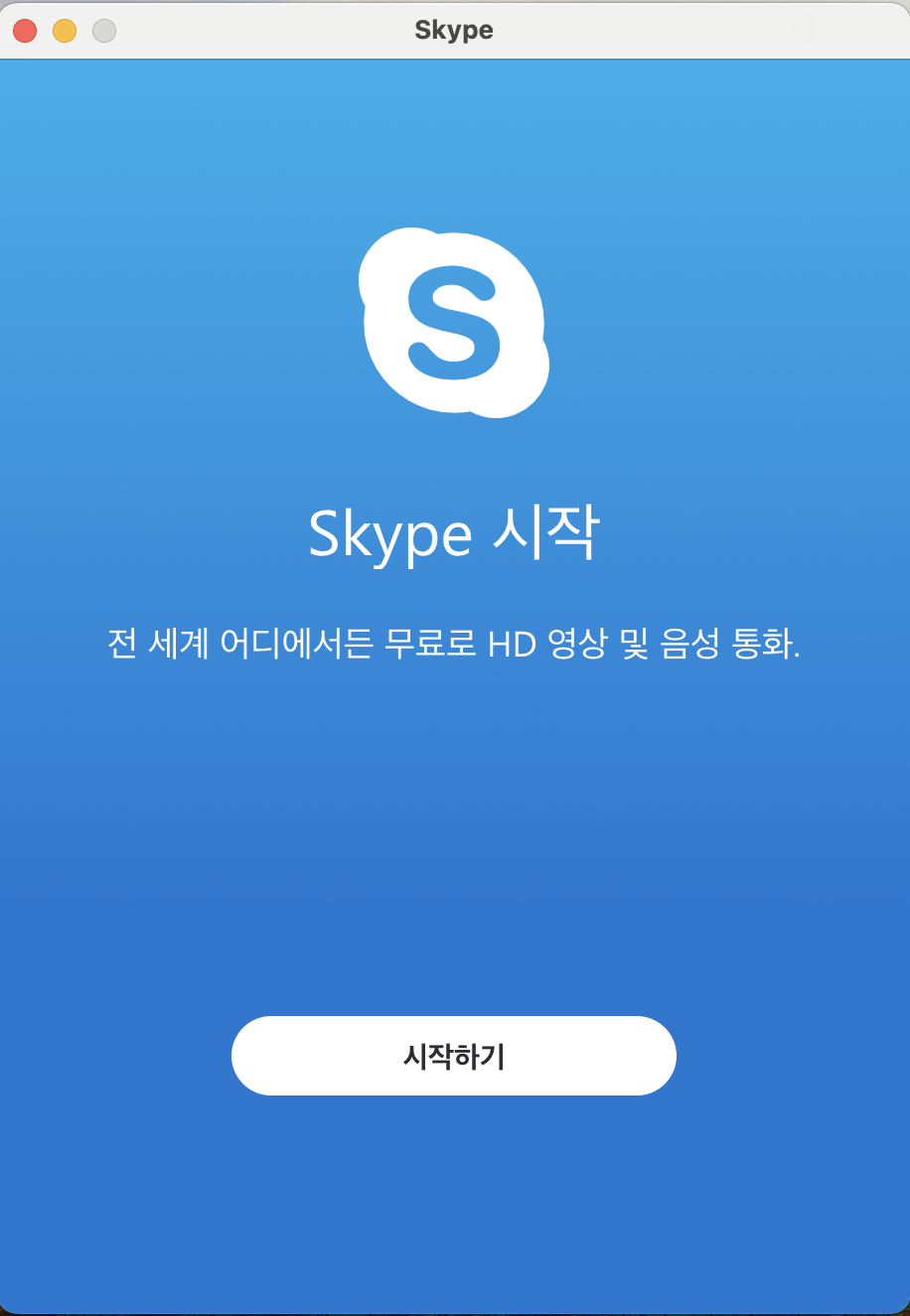Click the HD 영상 및 음성 통화 subtitle
The image size is (910, 1316).
pyautogui.click(x=454, y=644)
